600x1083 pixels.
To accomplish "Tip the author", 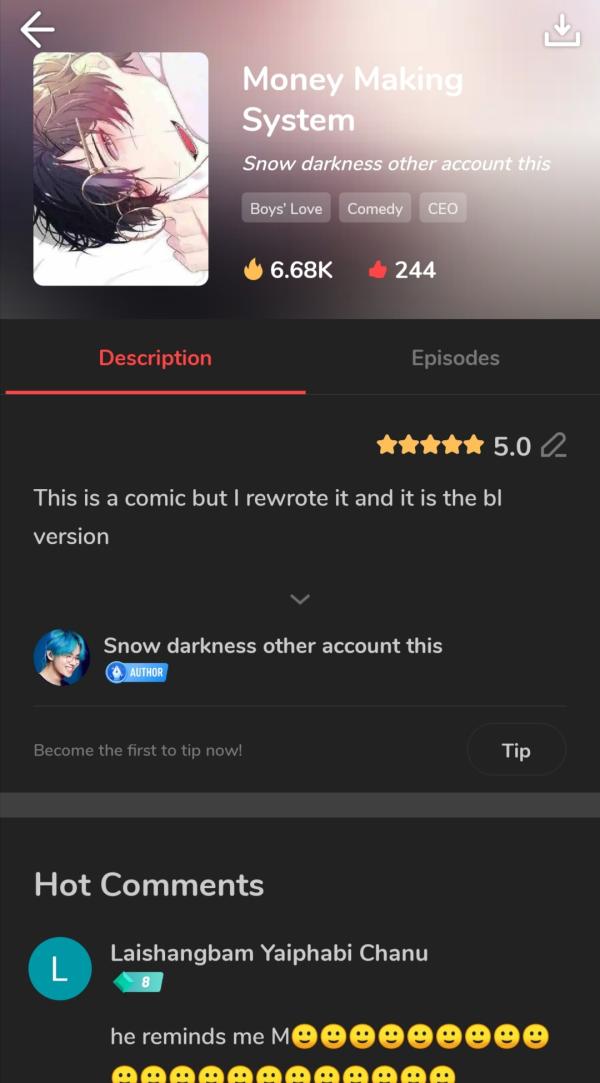I will click(x=515, y=750).
